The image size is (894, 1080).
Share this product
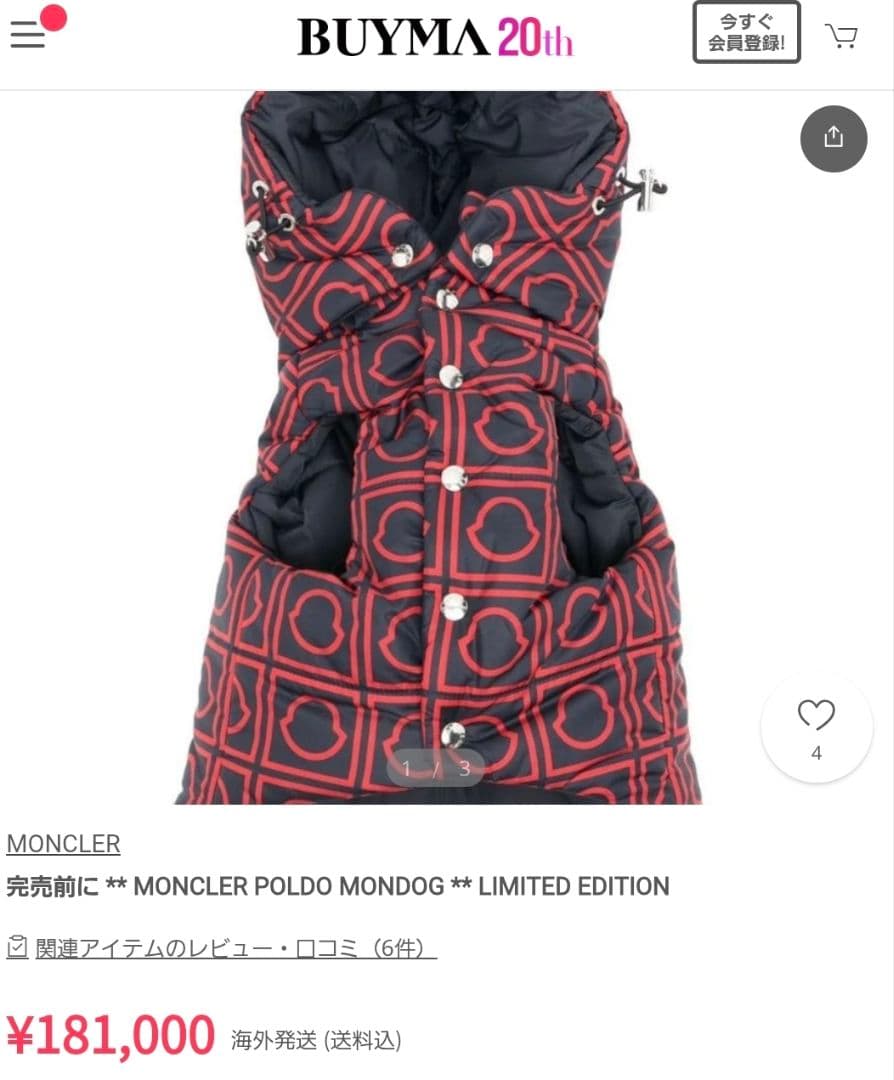click(x=833, y=139)
